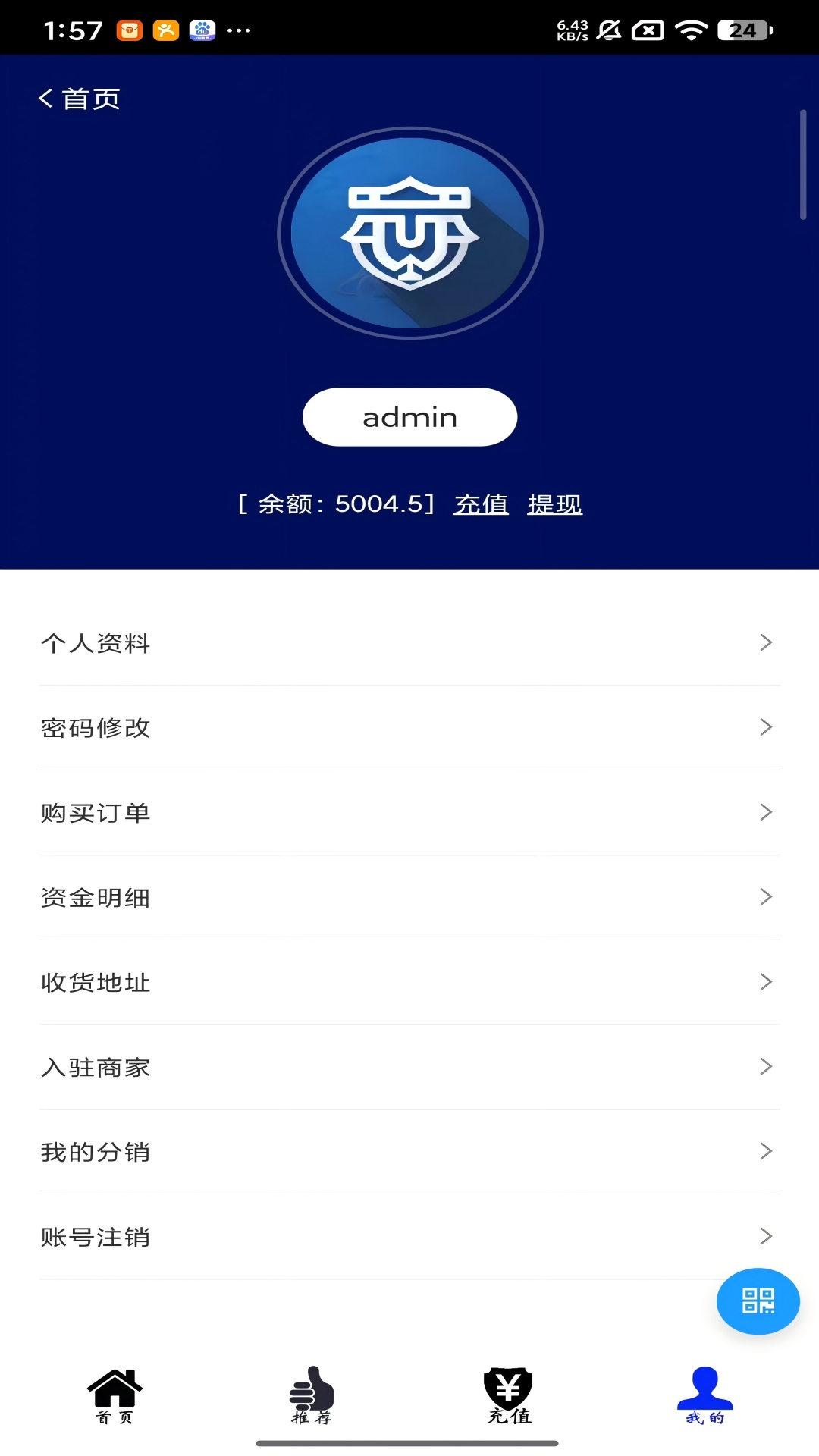Open 密码修改 row
The width and height of the screenshot is (819, 1456).
click(409, 728)
